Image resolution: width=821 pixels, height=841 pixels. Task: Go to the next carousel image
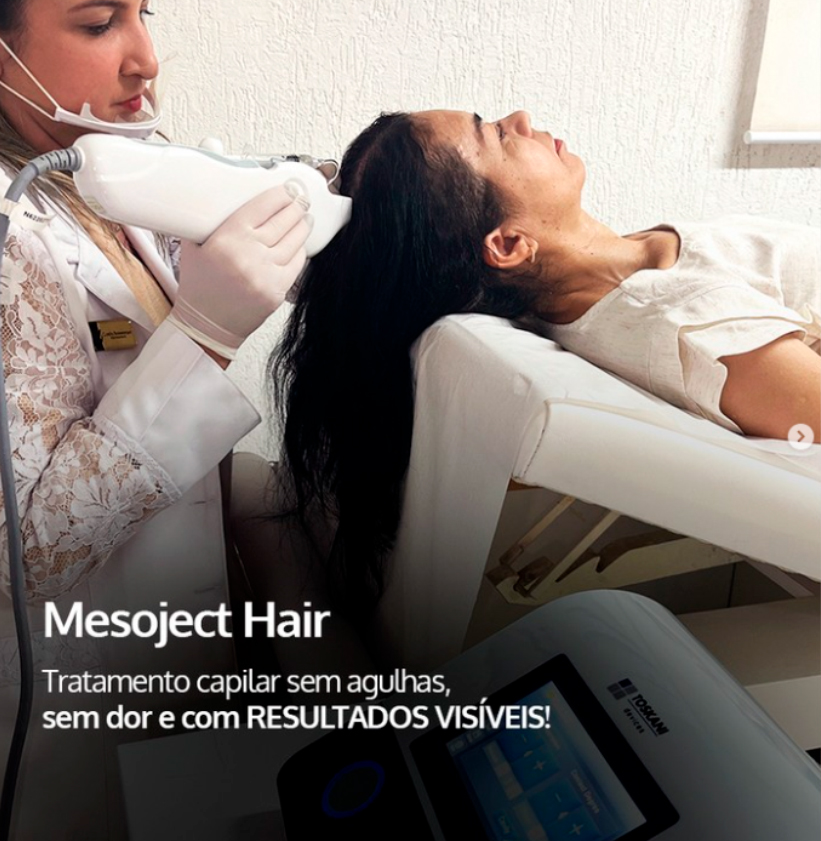(x=800, y=437)
